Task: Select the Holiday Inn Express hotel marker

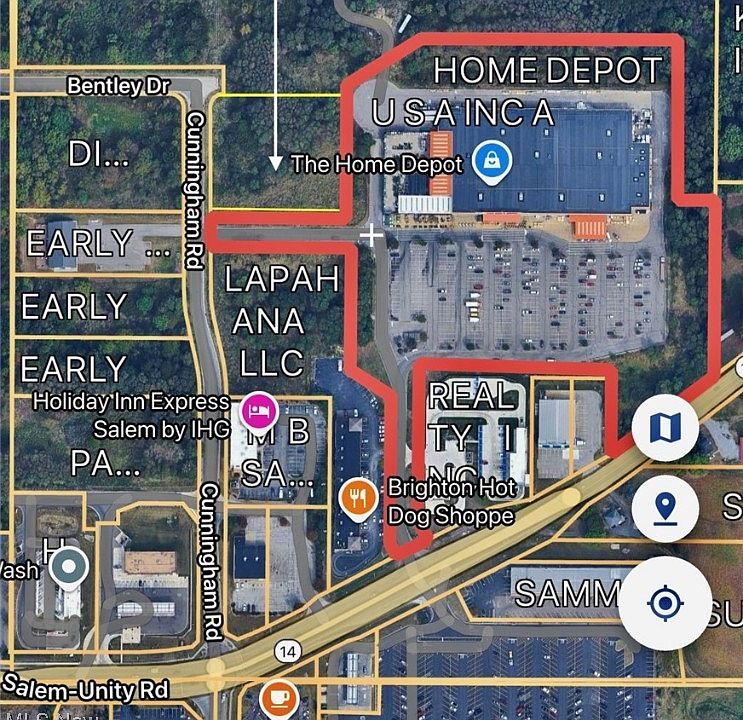Action: (256, 411)
